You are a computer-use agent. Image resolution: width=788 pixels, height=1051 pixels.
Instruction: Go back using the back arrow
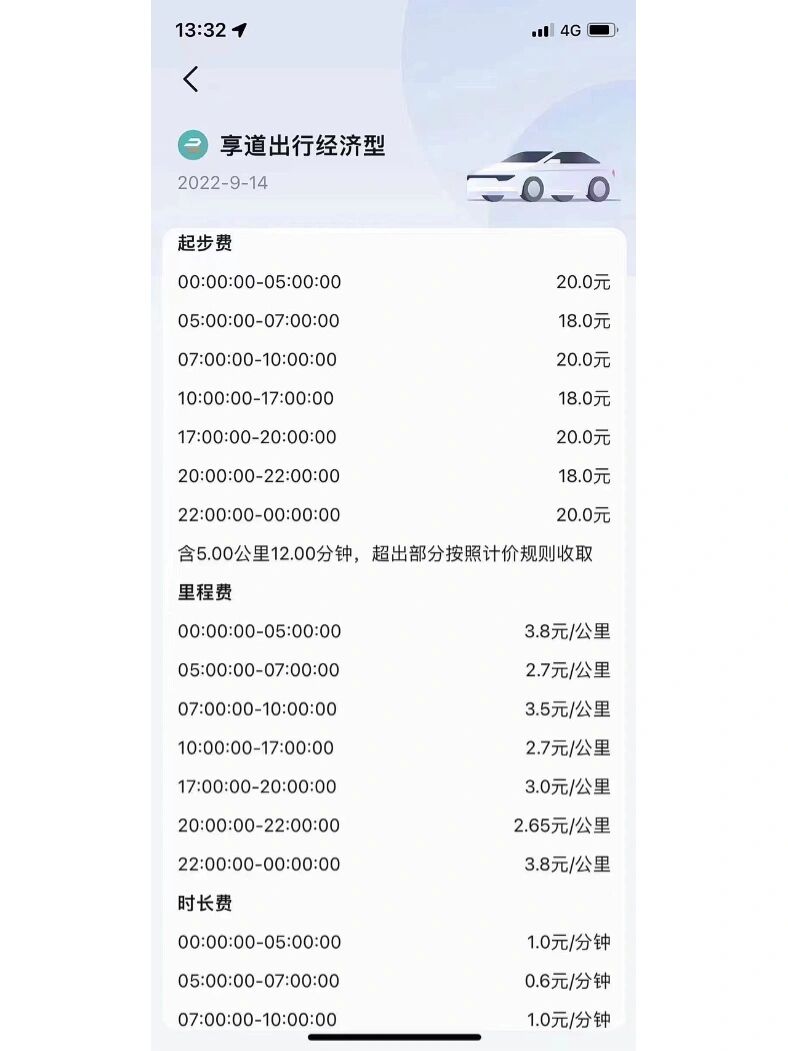tap(191, 79)
